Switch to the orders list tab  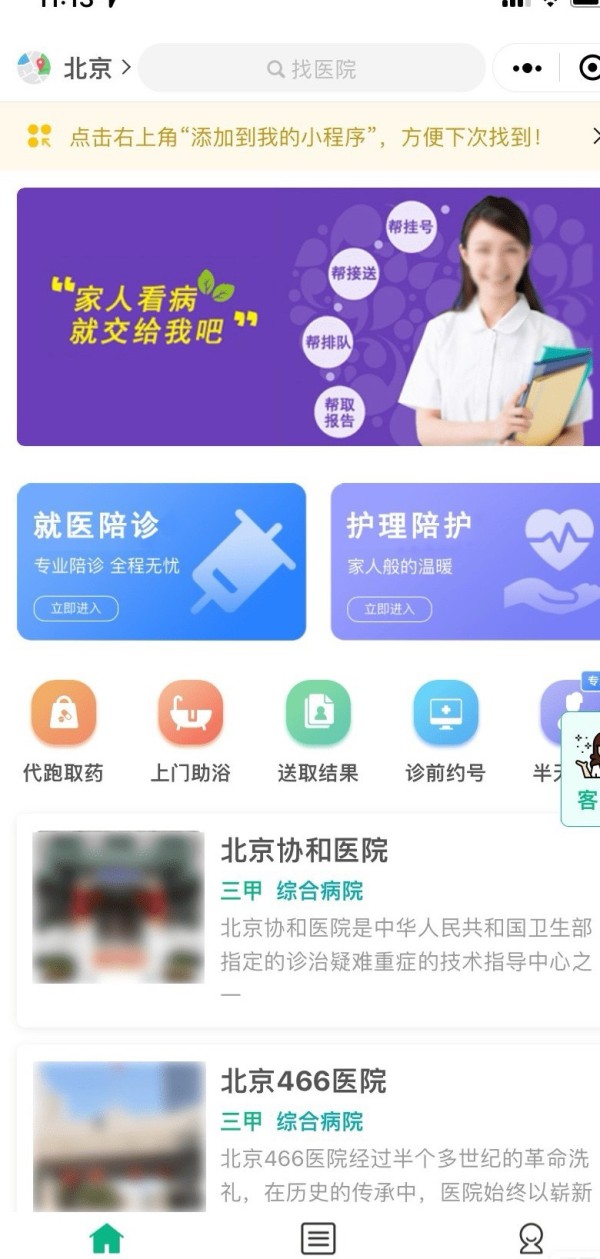[x=318, y=1238]
